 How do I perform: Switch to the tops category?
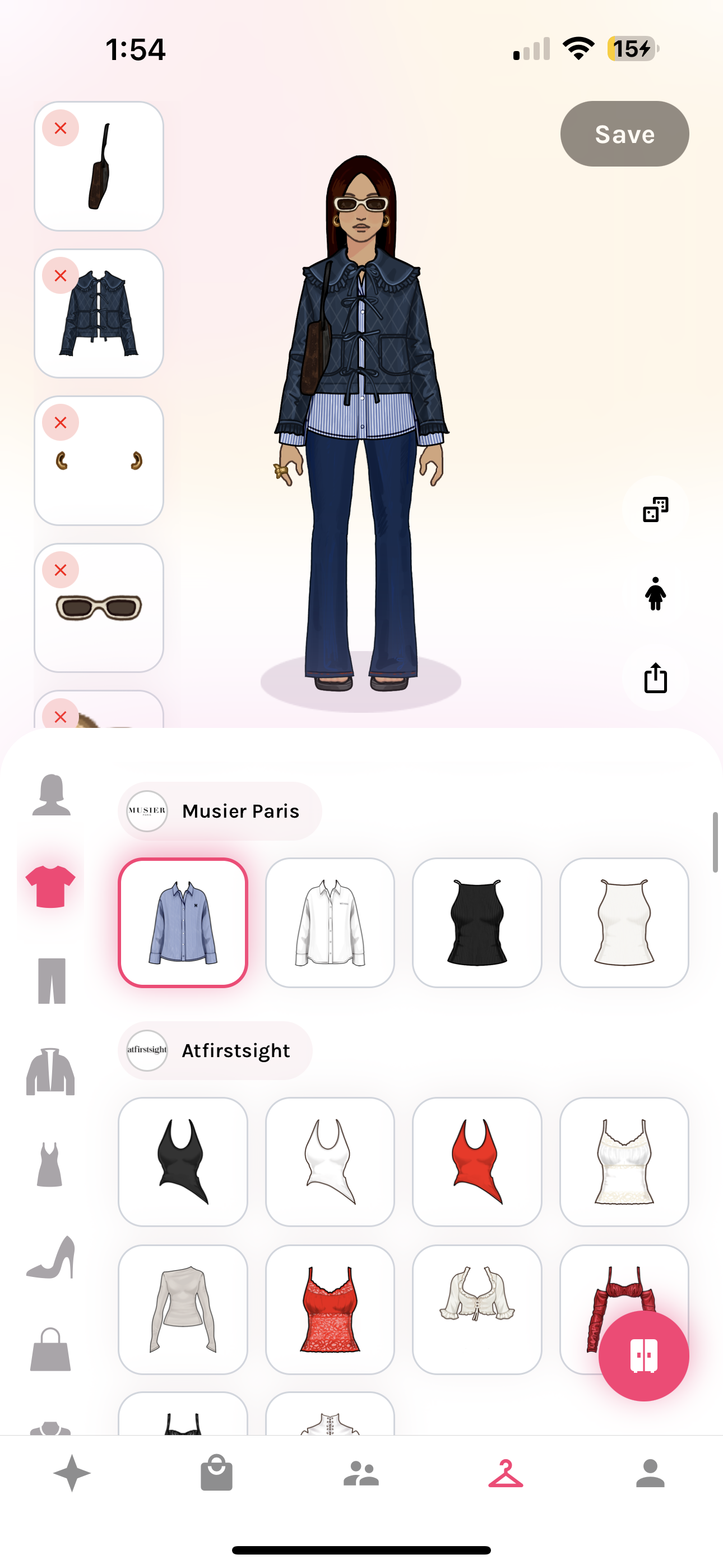point(50,886)
